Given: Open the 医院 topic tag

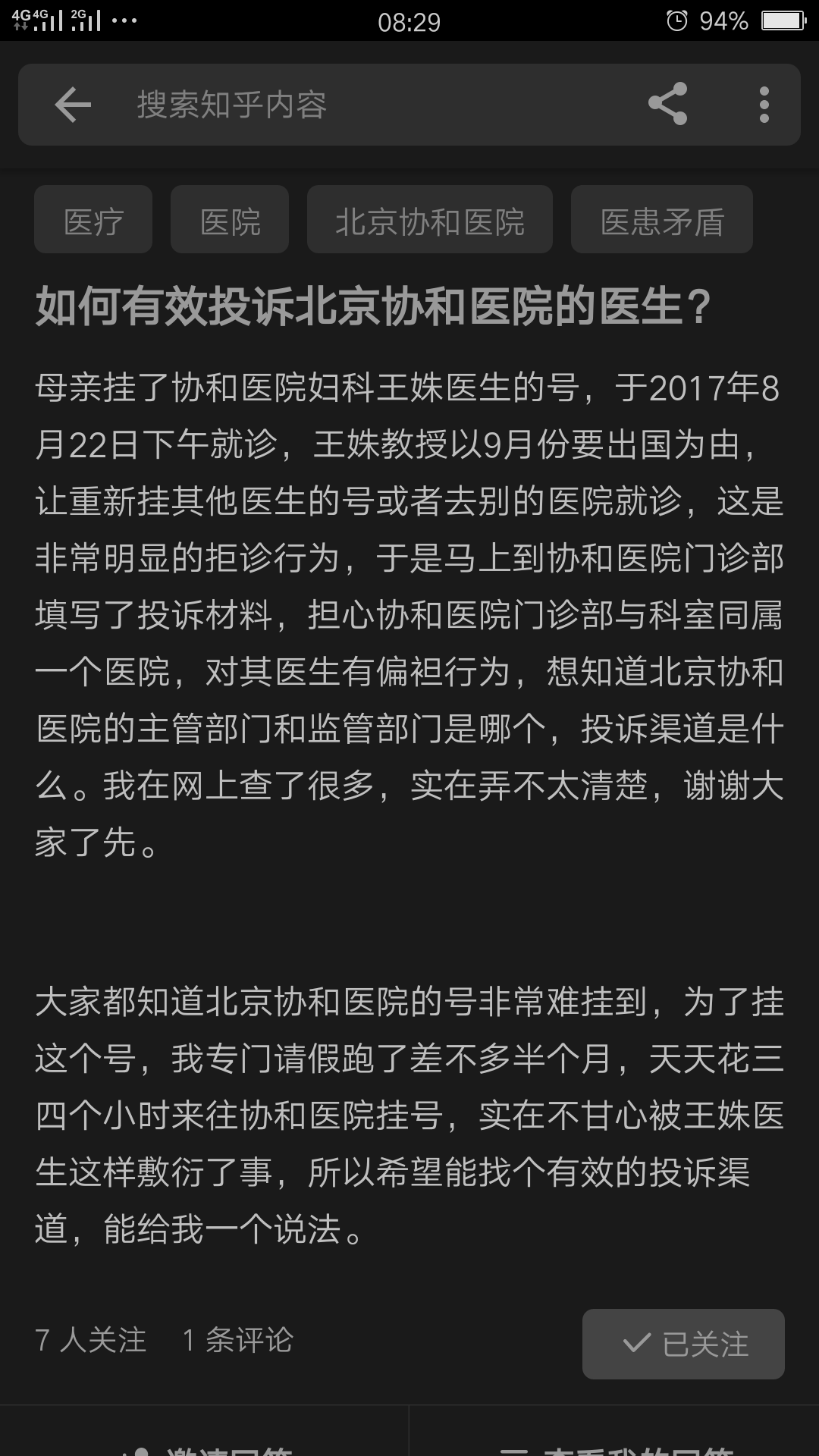Looking at the screenshot, I should coord(230,219).
